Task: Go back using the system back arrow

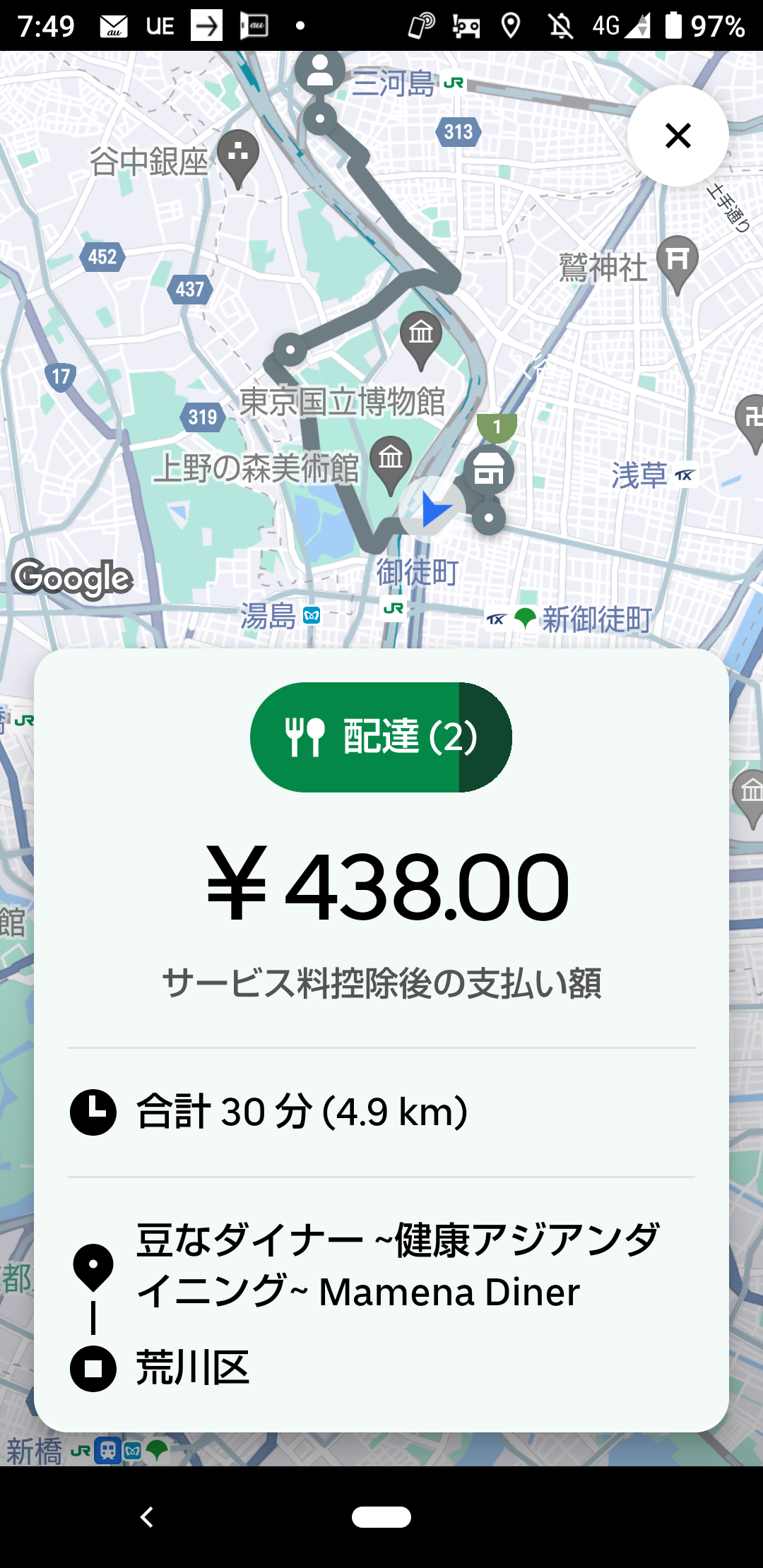Action: click(x=147, y=1516)
